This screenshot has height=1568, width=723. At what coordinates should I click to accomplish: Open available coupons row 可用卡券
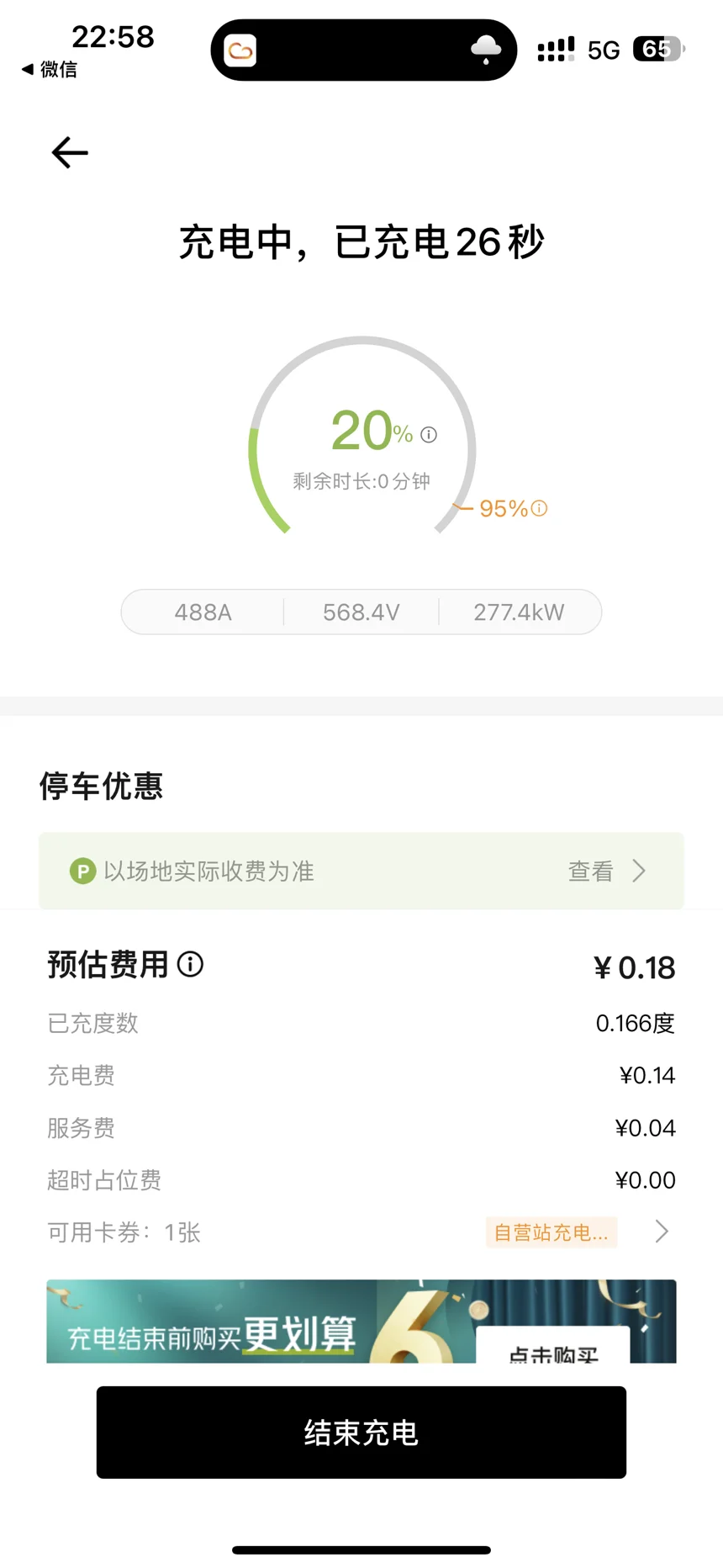(x=361, y=1232)
